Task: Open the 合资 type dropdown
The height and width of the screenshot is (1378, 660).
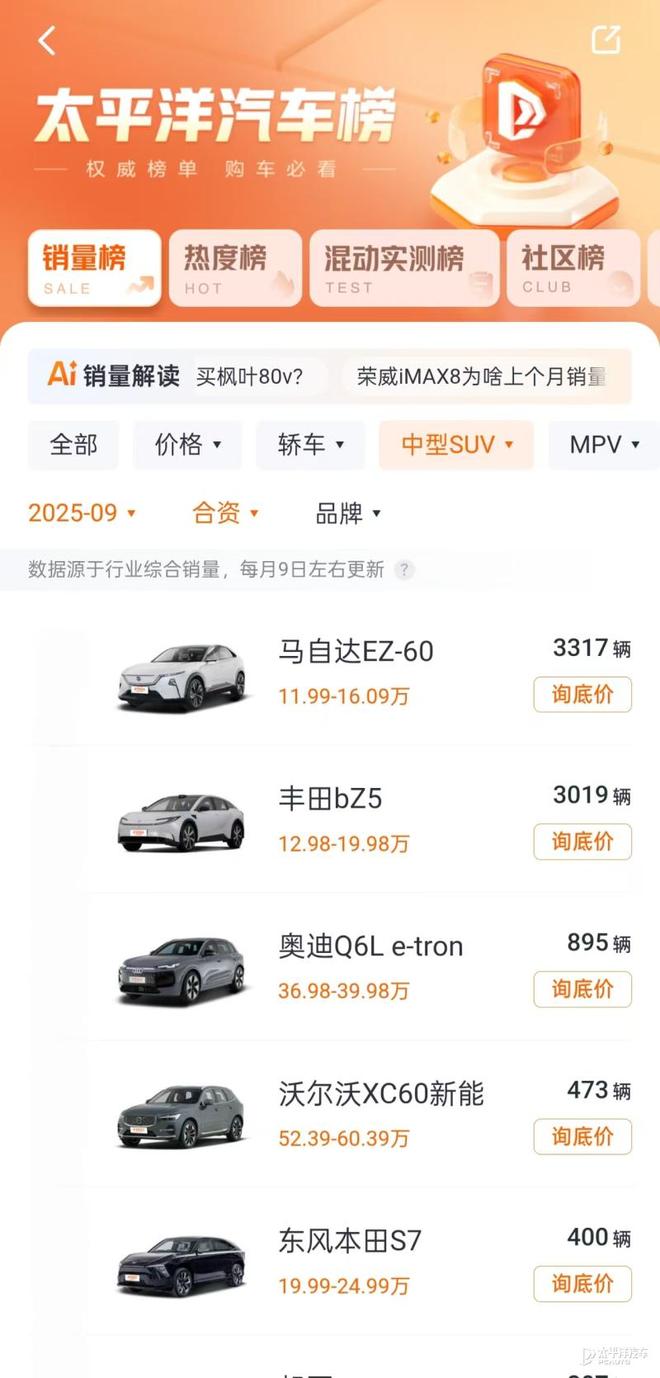Action: pyautogui.click(x=226, y=514)
